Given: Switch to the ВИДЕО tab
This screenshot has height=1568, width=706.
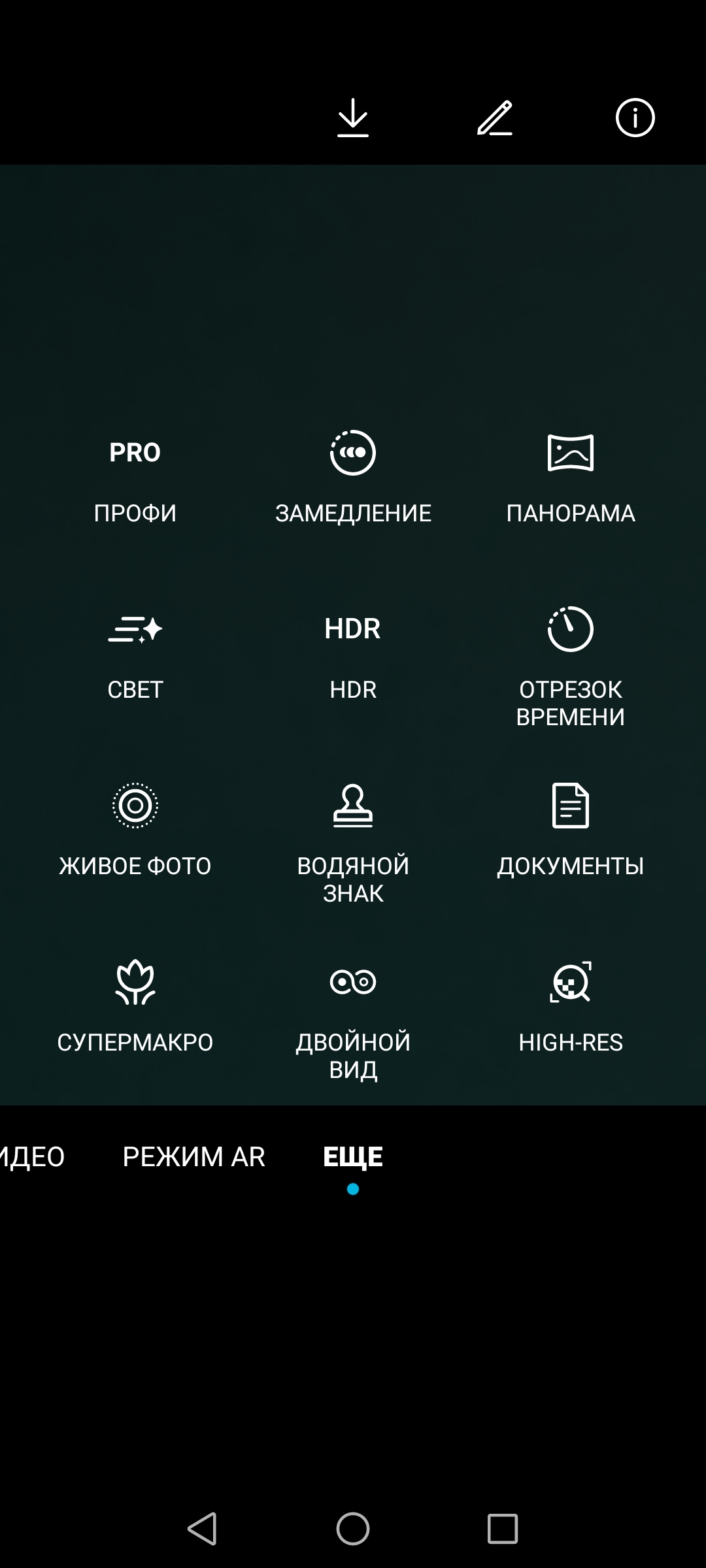Looking at the screenshot, I should pyautogui.click(x=31, y=1157).
